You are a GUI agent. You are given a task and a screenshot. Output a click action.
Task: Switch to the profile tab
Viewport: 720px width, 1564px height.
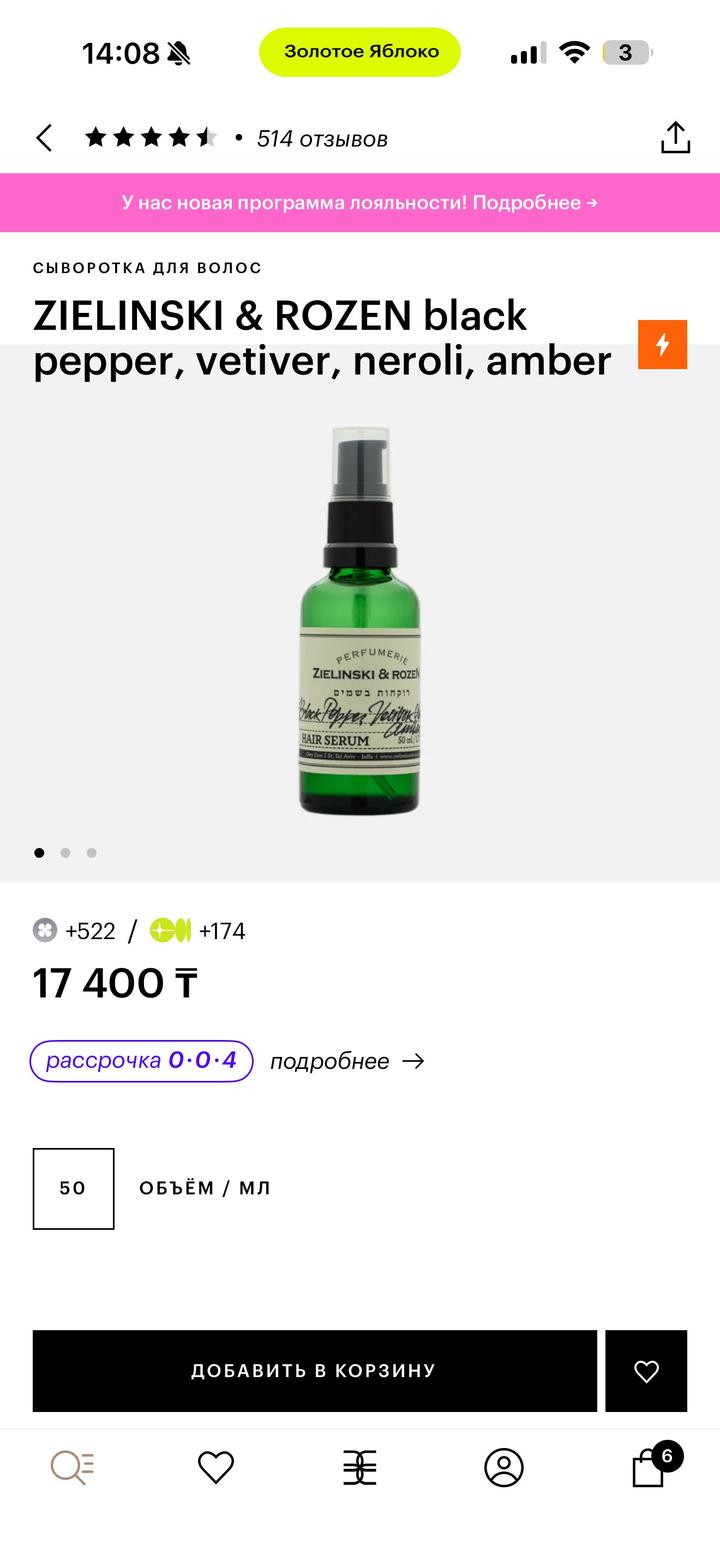tap(504, 1467)
